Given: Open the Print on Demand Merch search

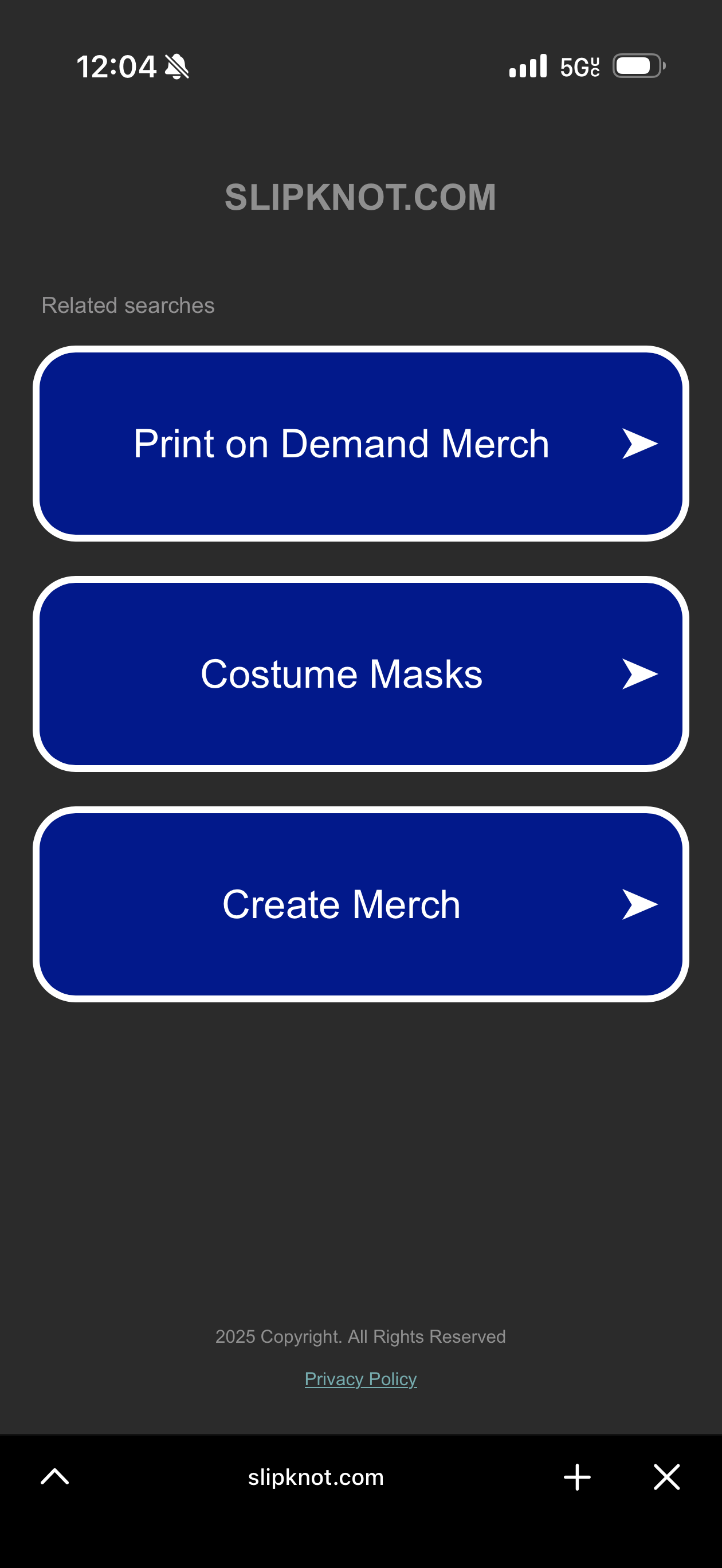Looking at the screenshot, I should 360,444.
